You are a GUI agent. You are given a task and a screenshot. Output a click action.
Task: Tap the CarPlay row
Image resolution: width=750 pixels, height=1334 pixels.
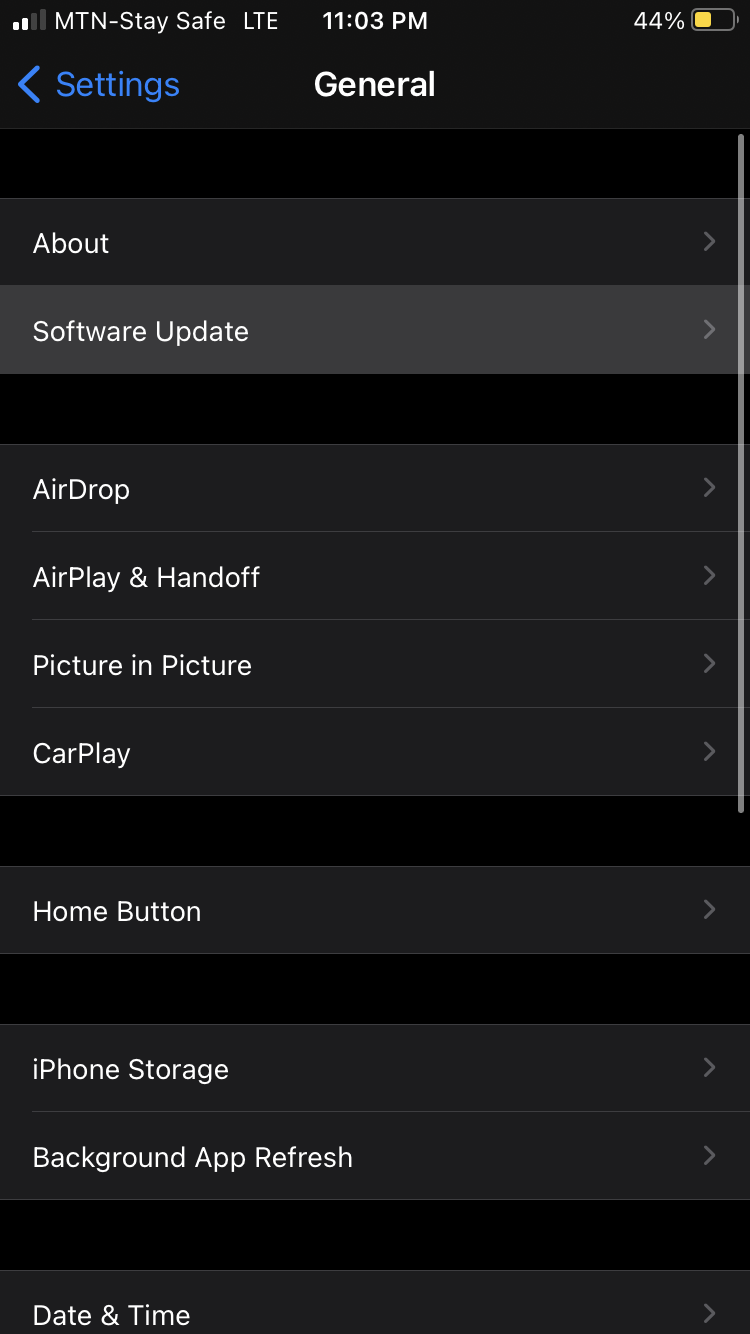click(x=375, y=752)
